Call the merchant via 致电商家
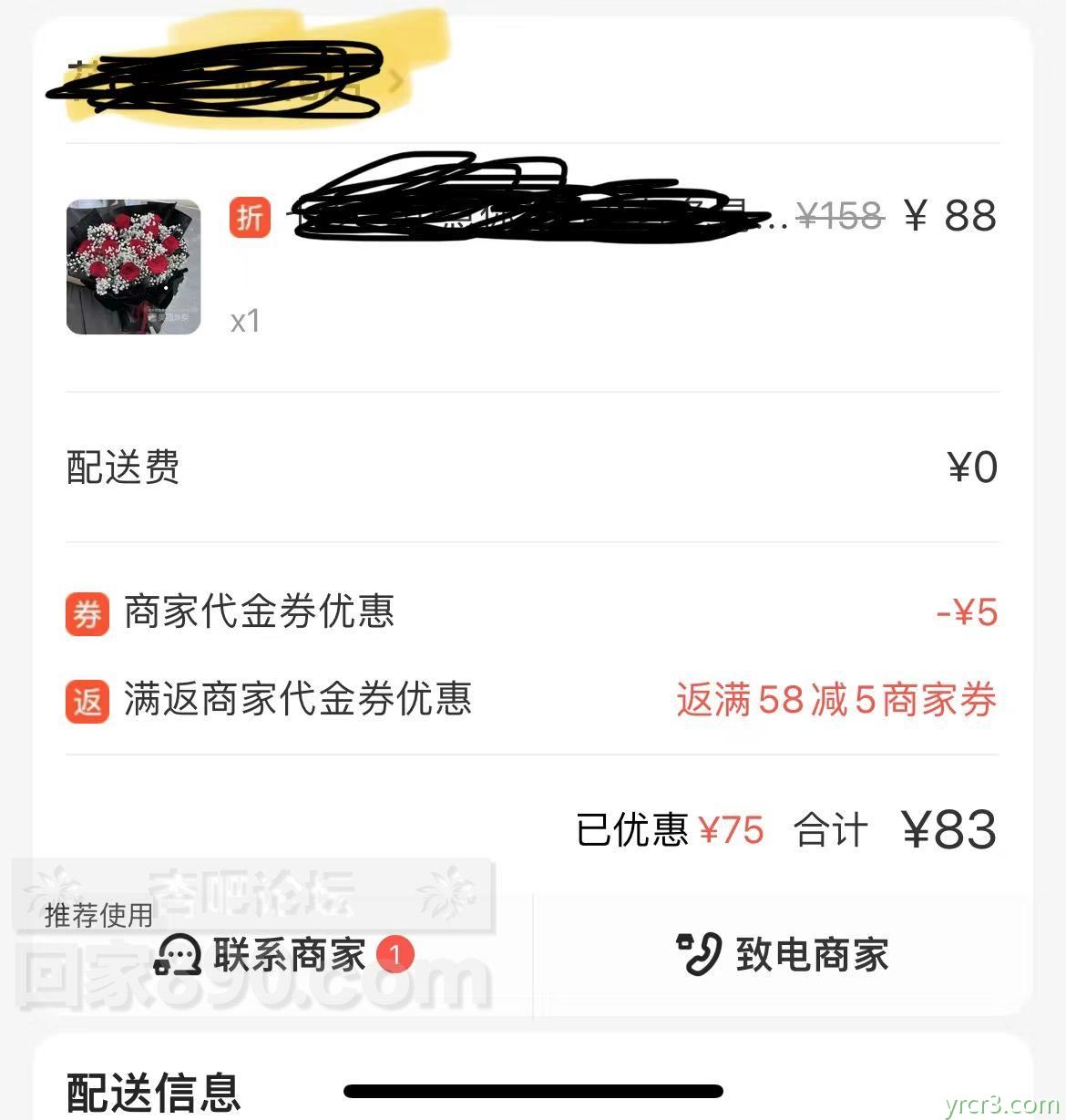The height and width of the screenshot is (1120, 1066). point(784,955)
